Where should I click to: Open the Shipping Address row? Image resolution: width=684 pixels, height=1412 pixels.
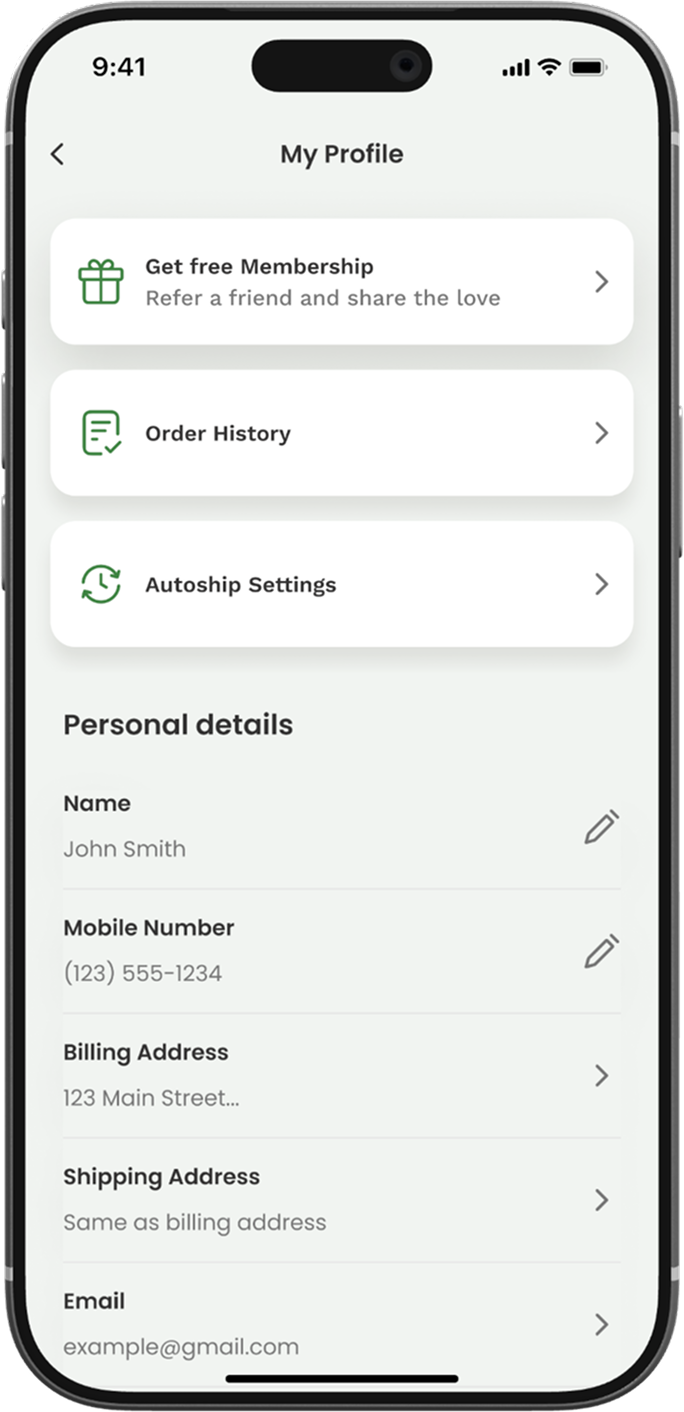pyautogui.click(x=341, y=1199)
